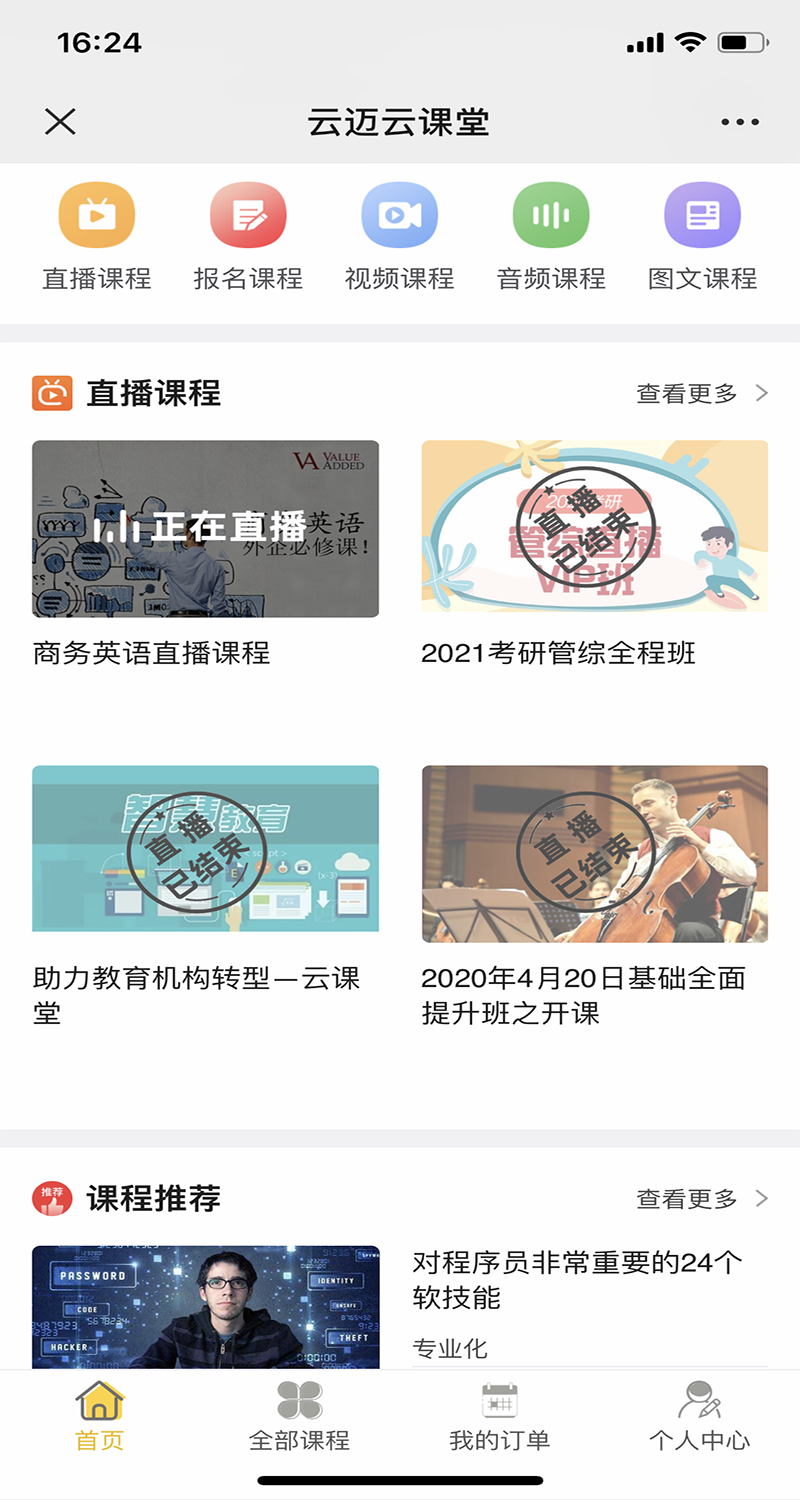Select the 音频课程 category
This screenshot has height=1500, width=800.
click(551, 237)
